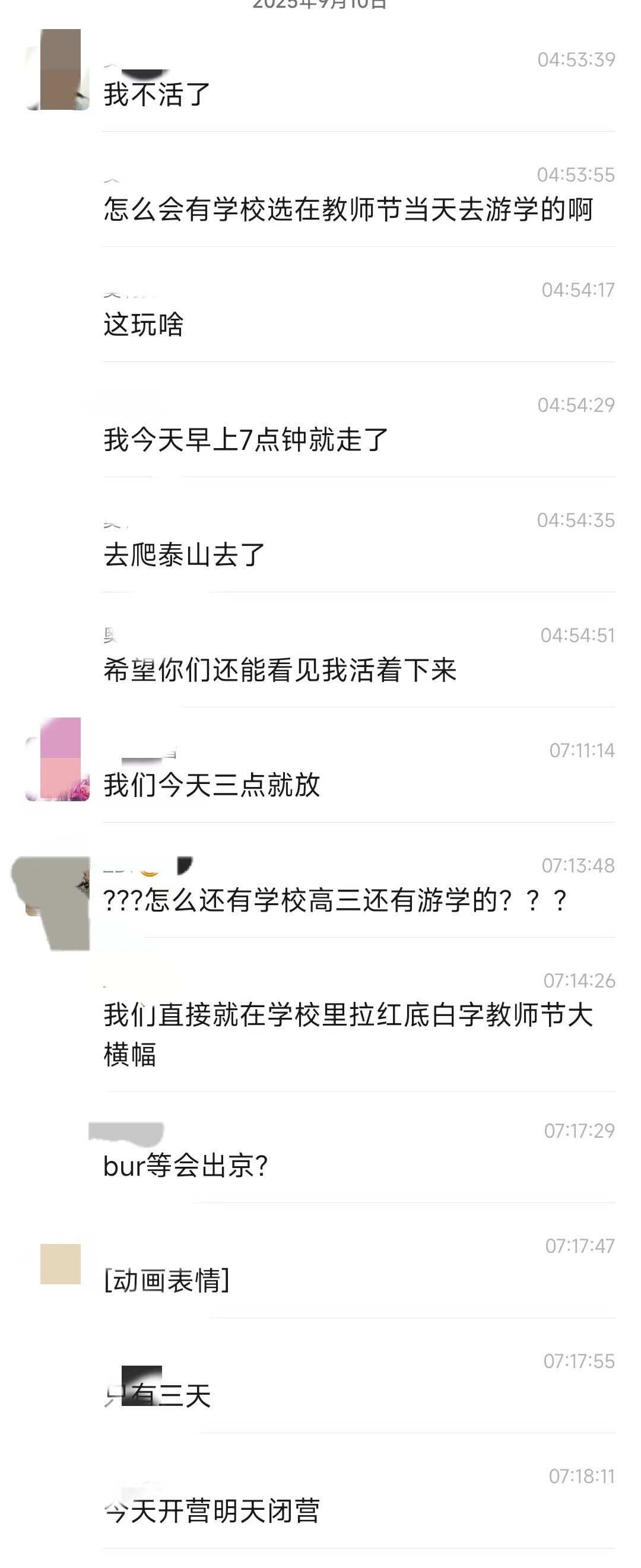Open the message asking 高三还有游学的
The height and width of the screenshot is (1568, 641).
(335, 900)
